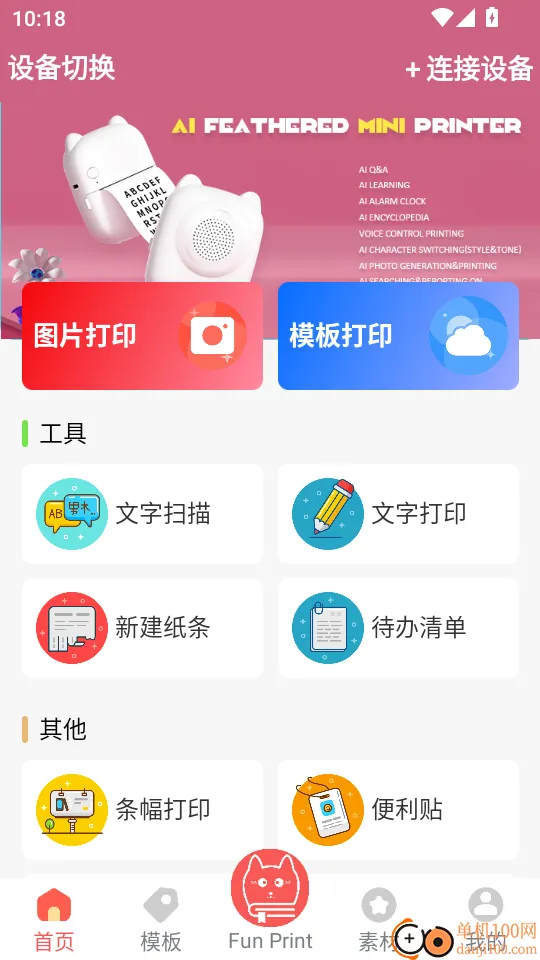Open the AI Feathered Mini Printer banner

pyautogui.click(x=270, y=190)
